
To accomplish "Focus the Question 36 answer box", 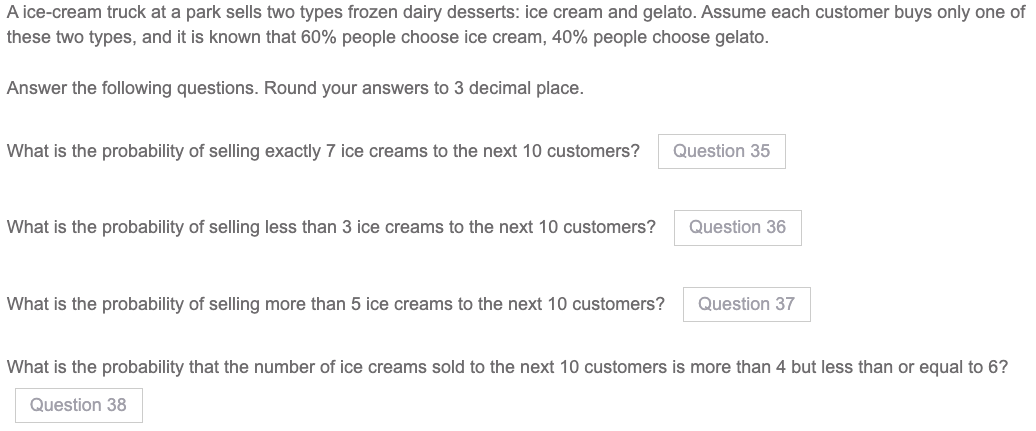I will (737, 227).
